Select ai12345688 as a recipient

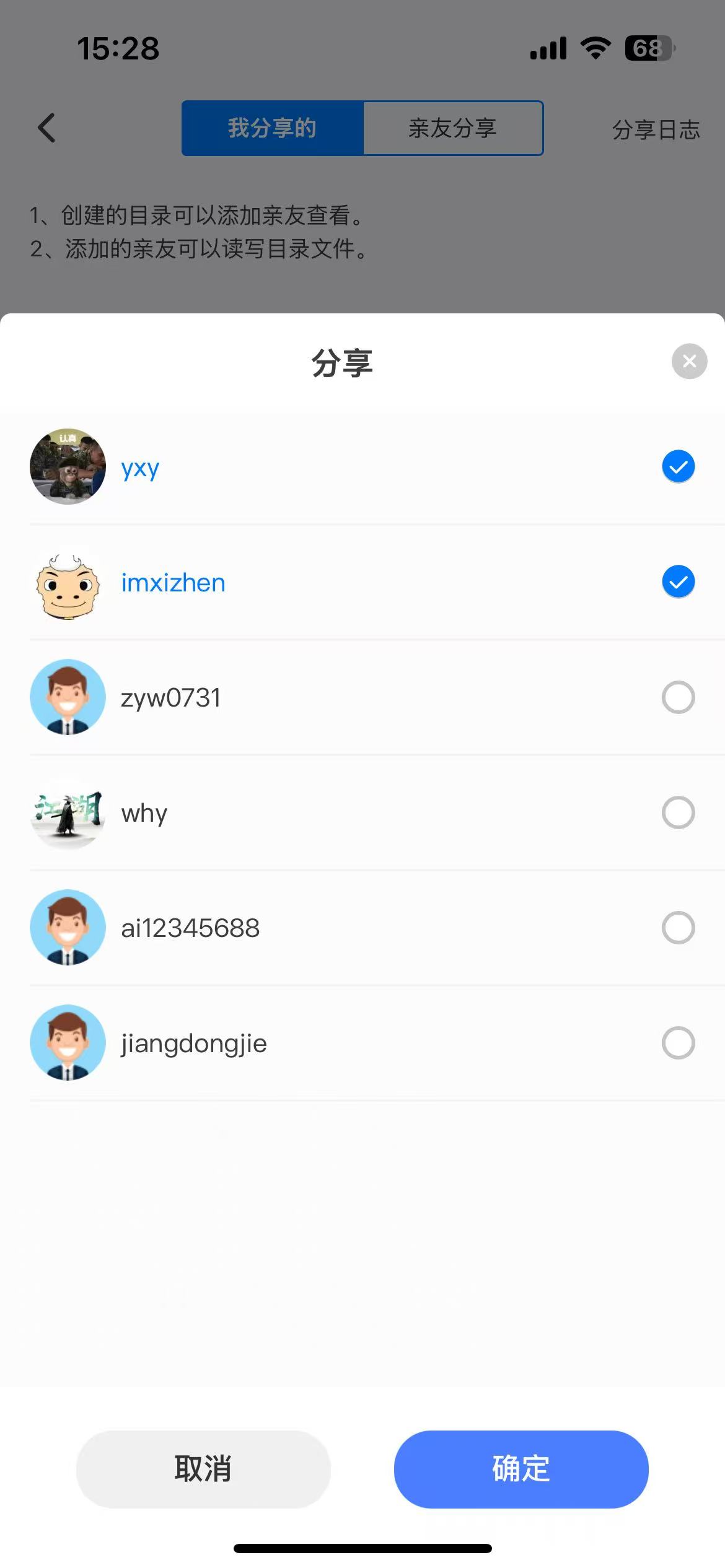pos(678,928)
